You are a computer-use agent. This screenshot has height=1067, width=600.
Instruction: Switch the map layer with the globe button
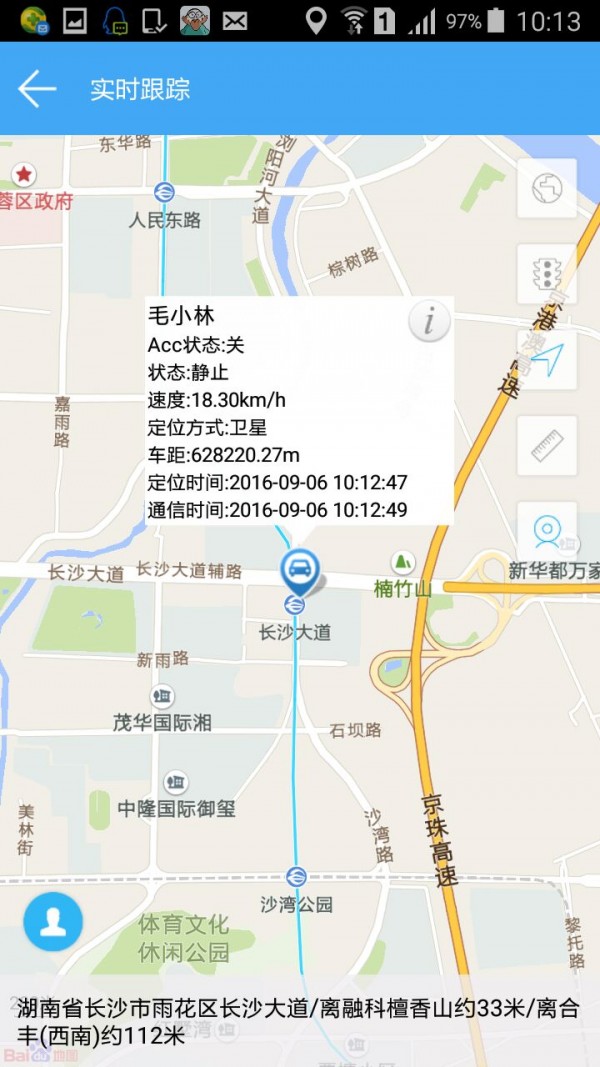point(547,188)
